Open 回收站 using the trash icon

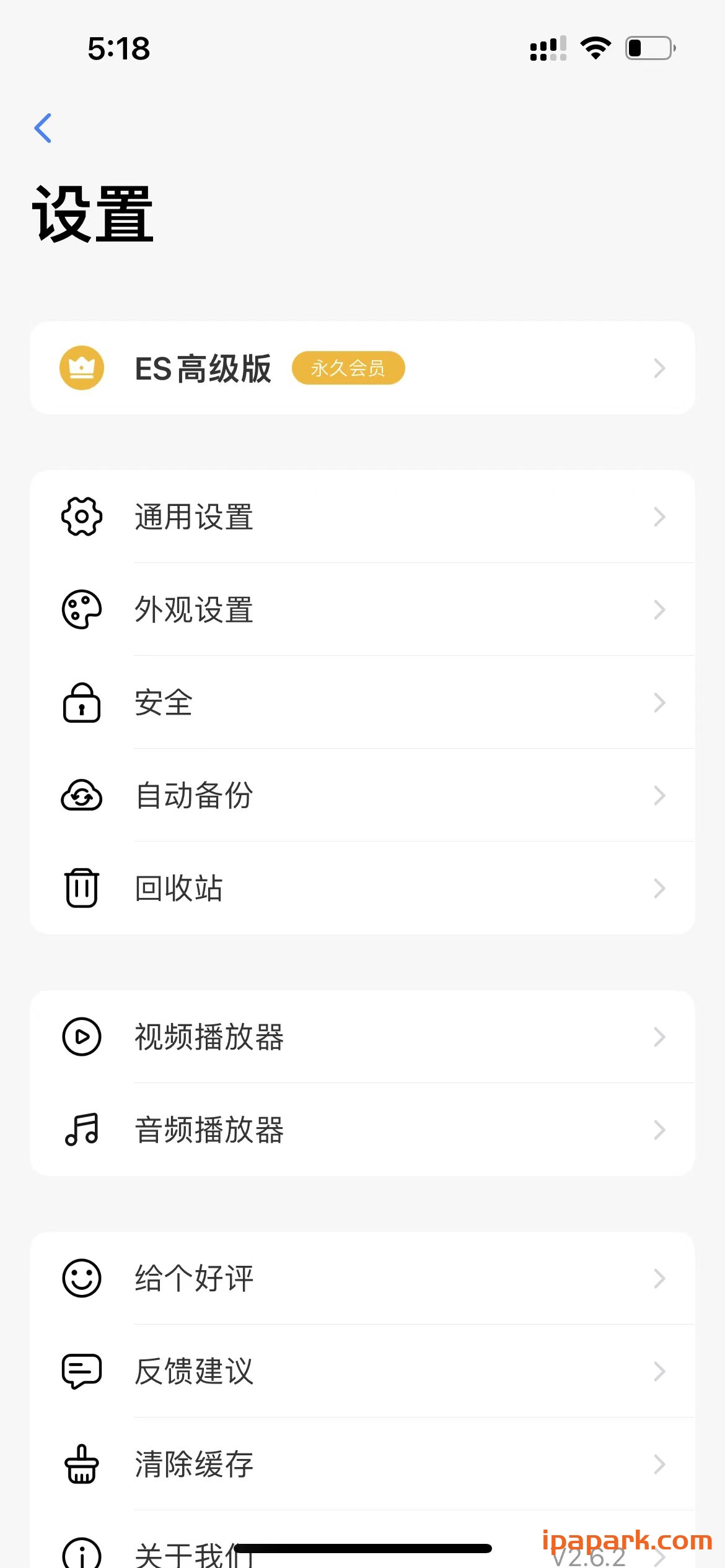(81, 888)
